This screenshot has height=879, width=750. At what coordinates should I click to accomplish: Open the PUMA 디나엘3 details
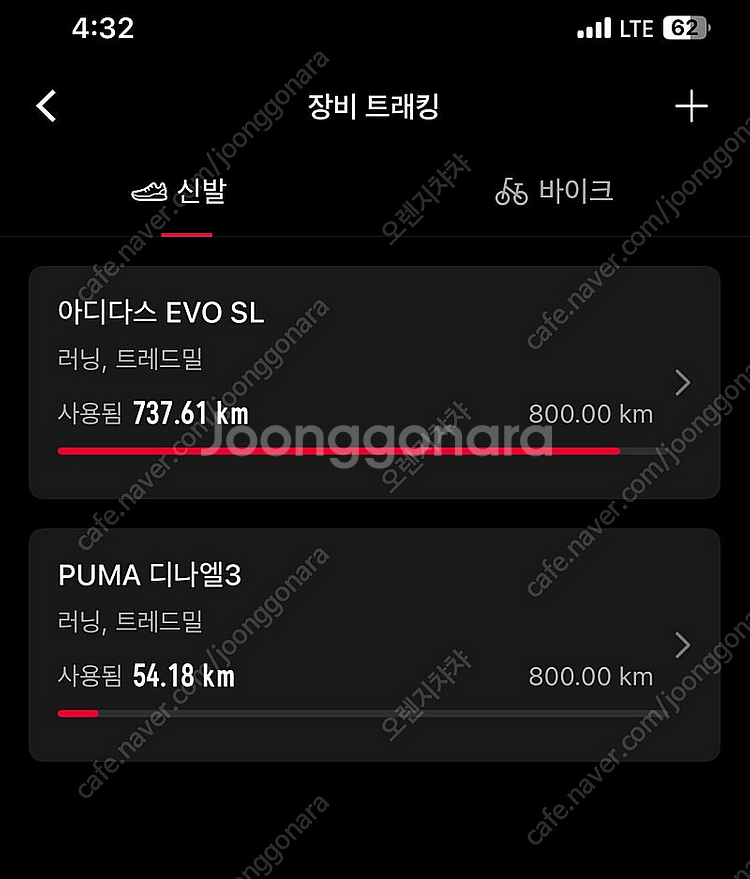pyautogui.click(x=375, y=644)
